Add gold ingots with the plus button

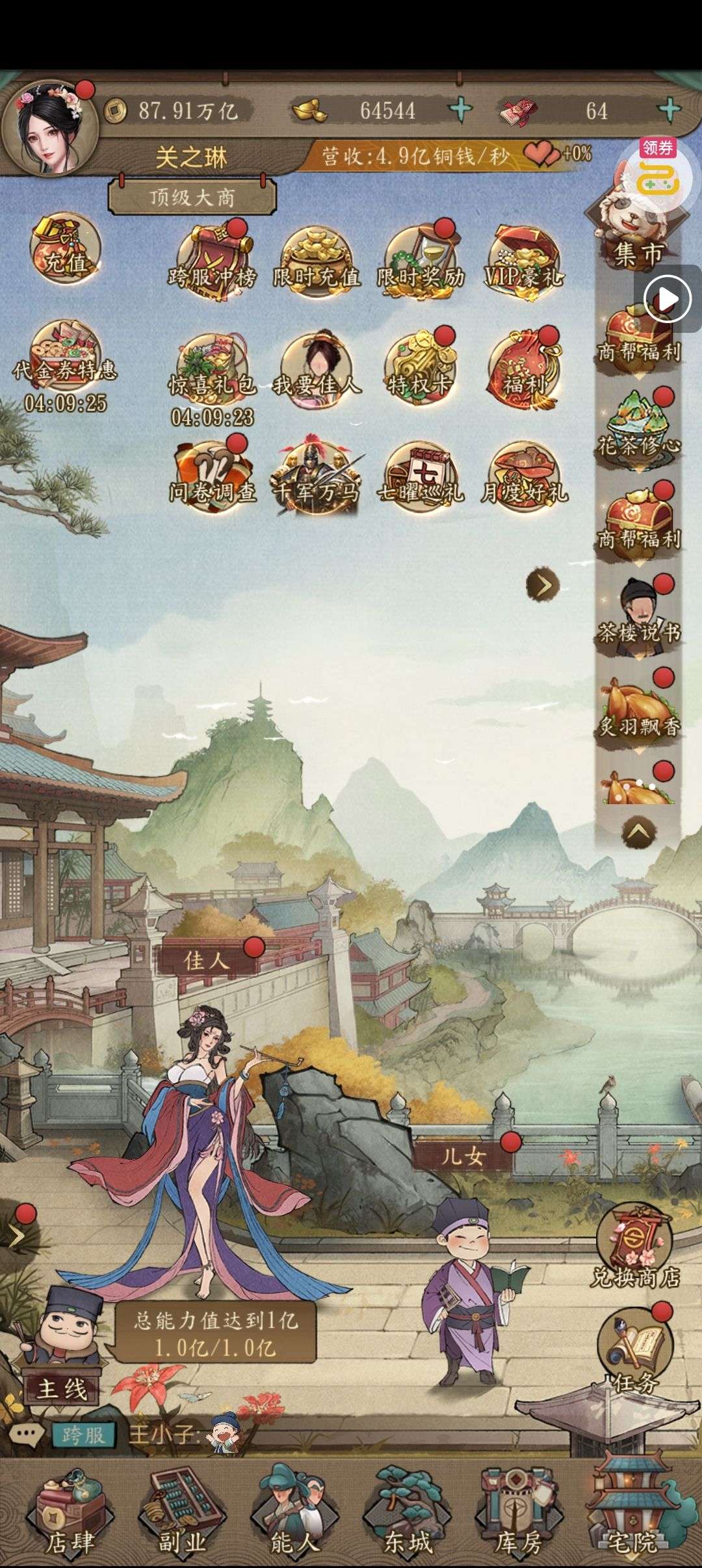[x=461, y=110]
